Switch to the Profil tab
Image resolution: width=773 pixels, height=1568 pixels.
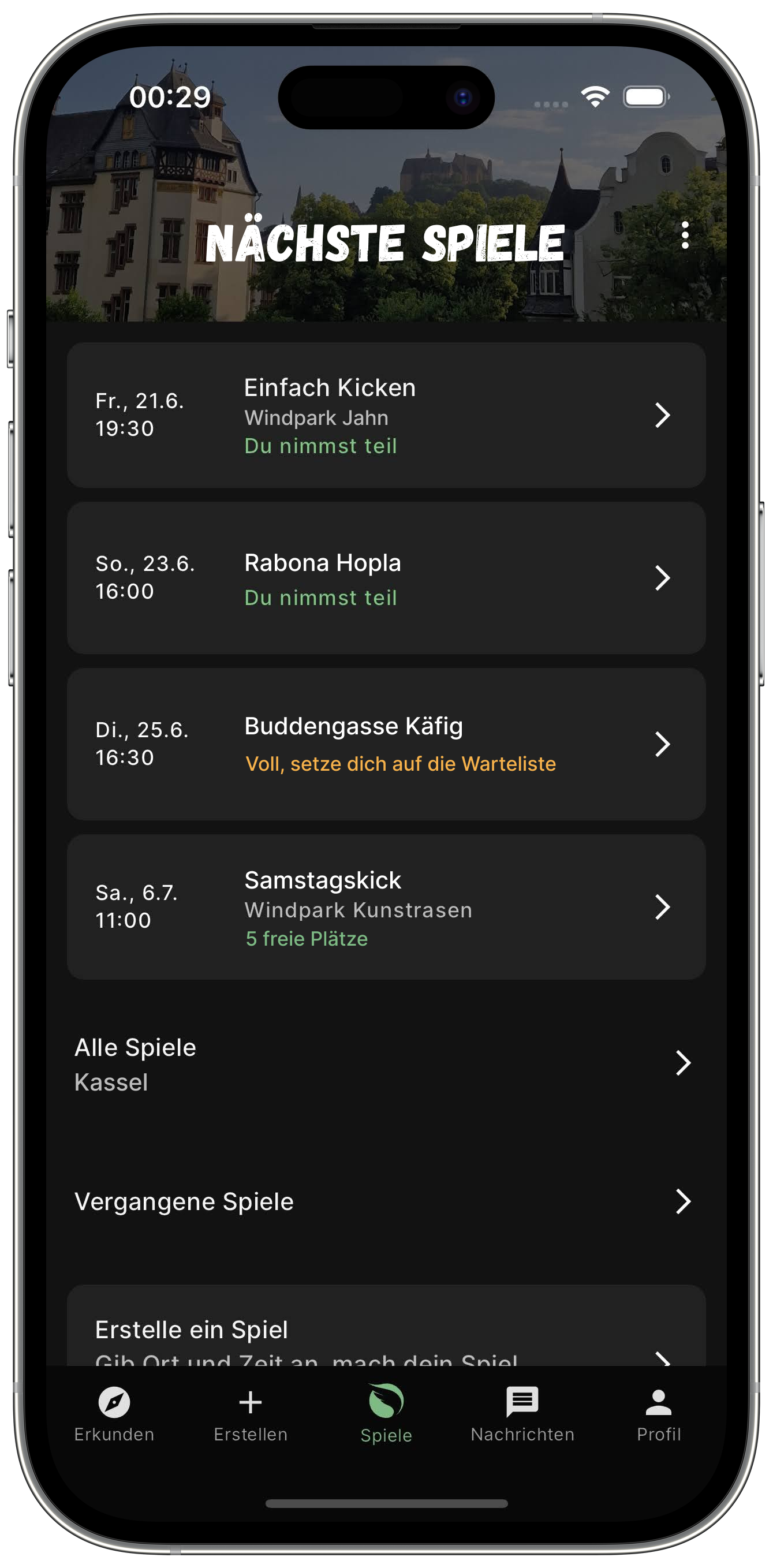point(658,1414)
